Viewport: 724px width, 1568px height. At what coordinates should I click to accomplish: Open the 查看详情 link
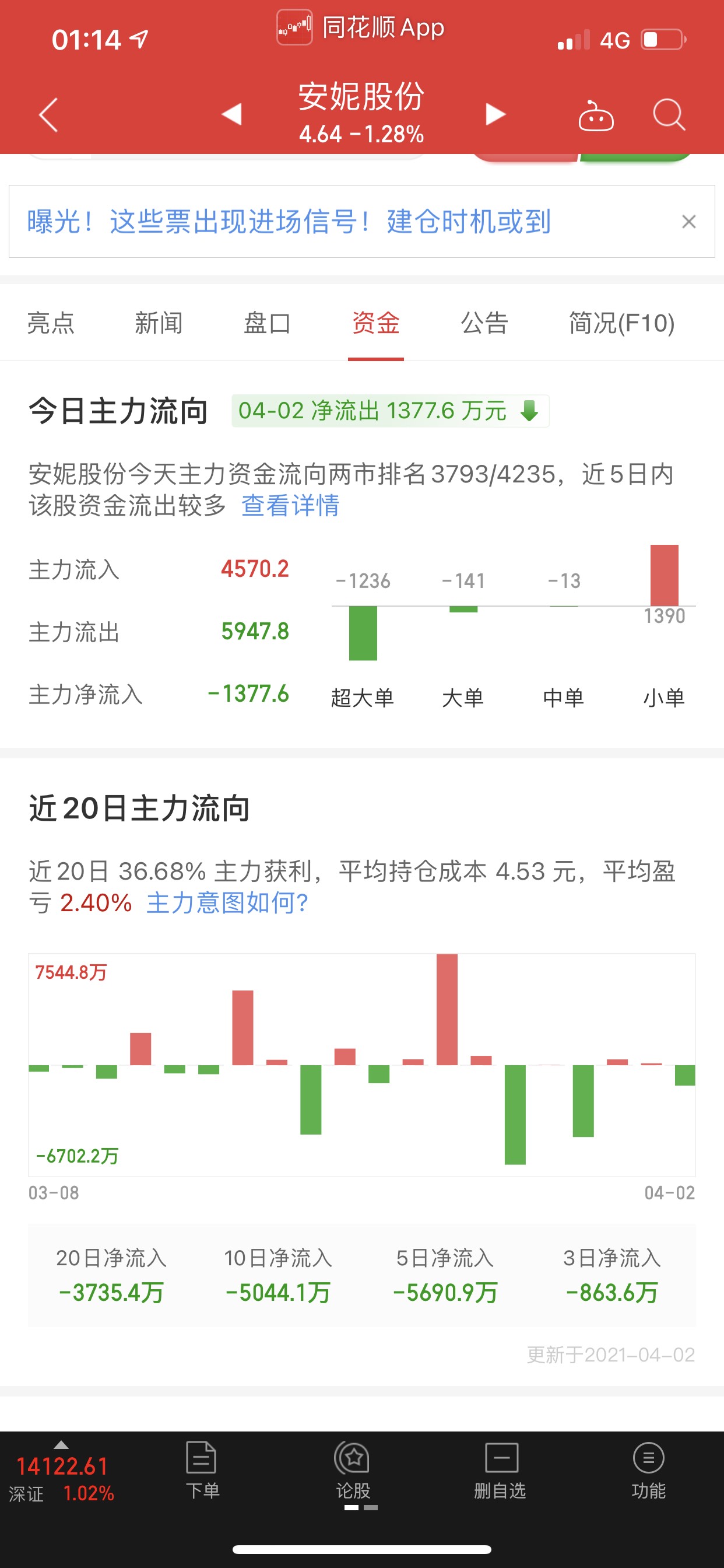pos(290,505)
